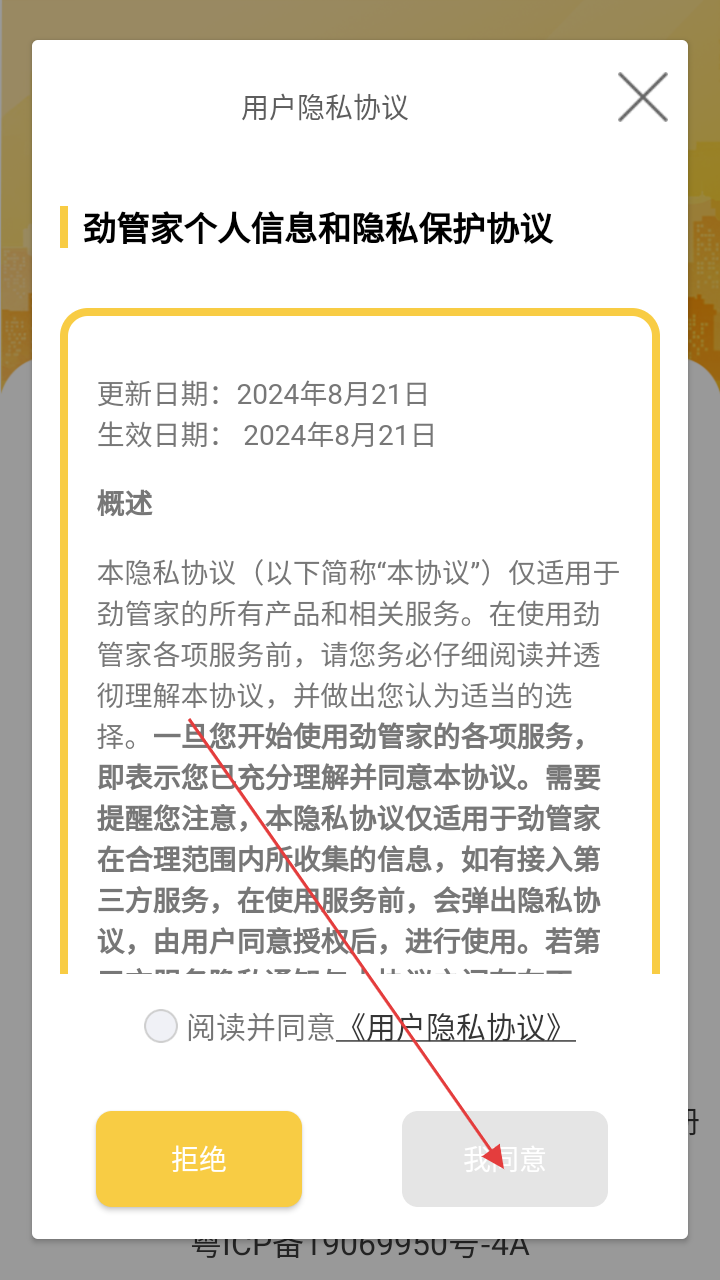Close the 用户隐私协议 dialog
This screenshot has width=720, height=1280.
[x=642, y=98]
